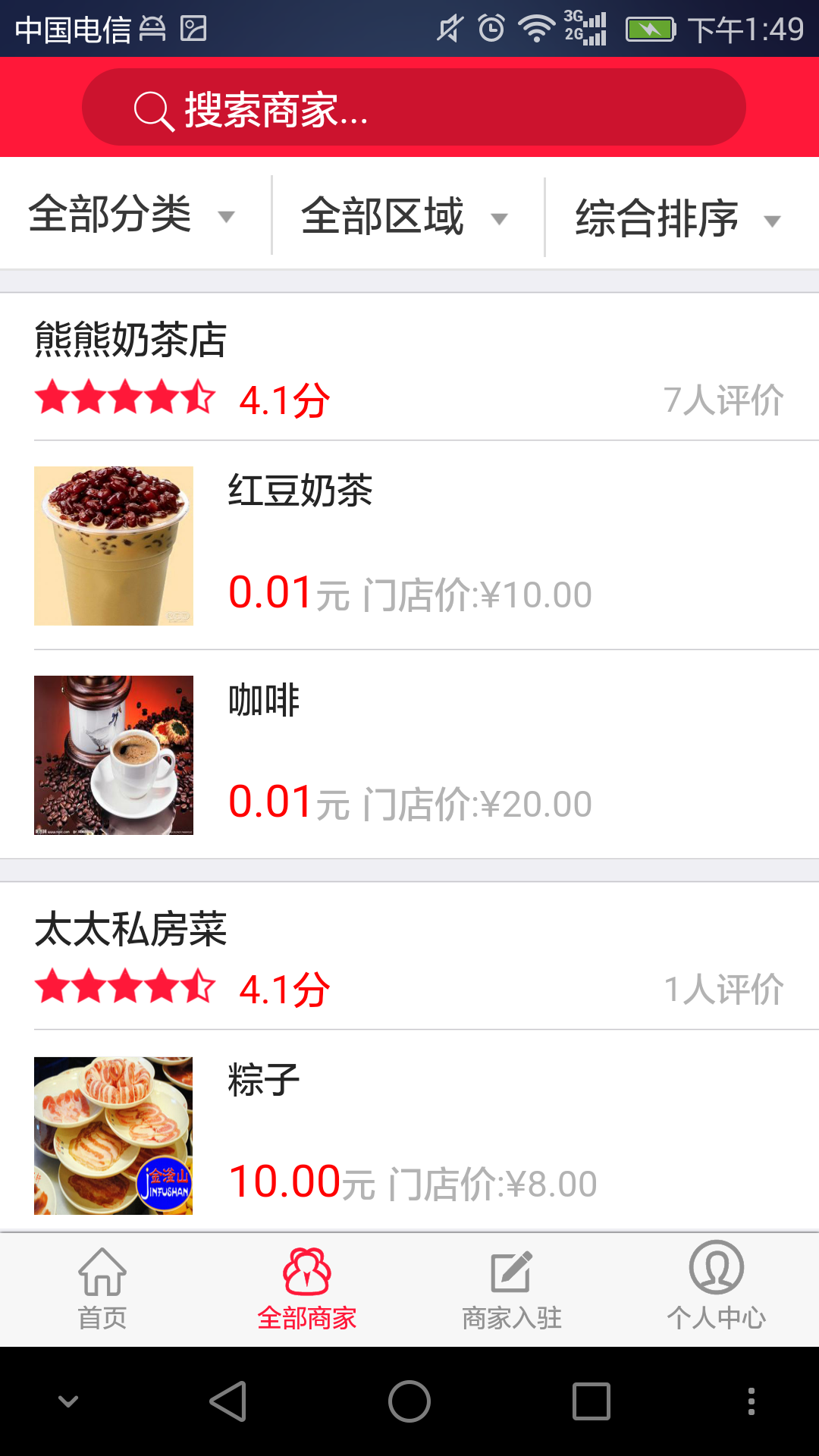This screenshot has width=819, height=1456.
Task: Select the 粽子 deal
Action: (x=409, y=1134)
